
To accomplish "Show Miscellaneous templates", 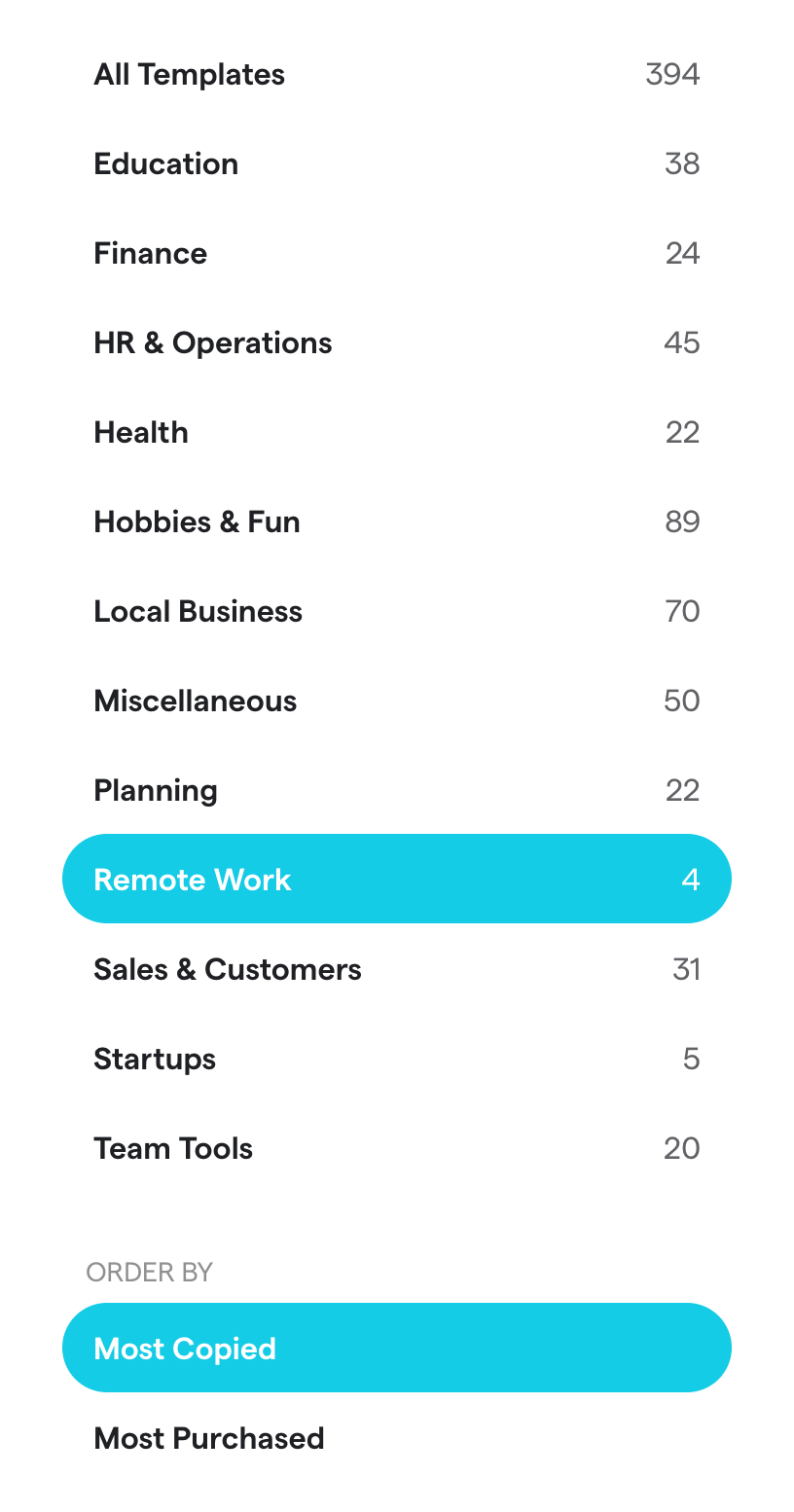I will [x=195, y=701].
